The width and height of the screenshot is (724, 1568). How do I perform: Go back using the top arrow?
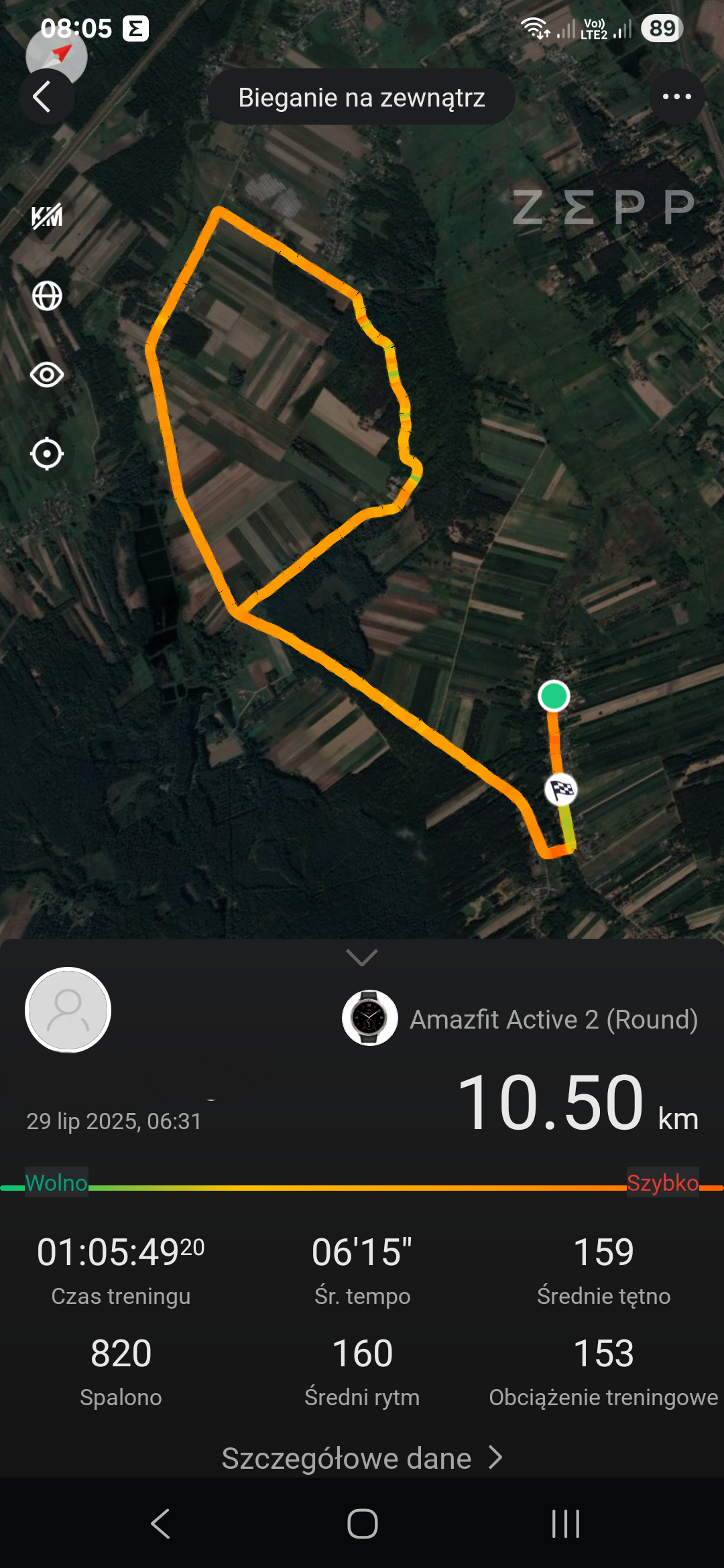point(44,97)
